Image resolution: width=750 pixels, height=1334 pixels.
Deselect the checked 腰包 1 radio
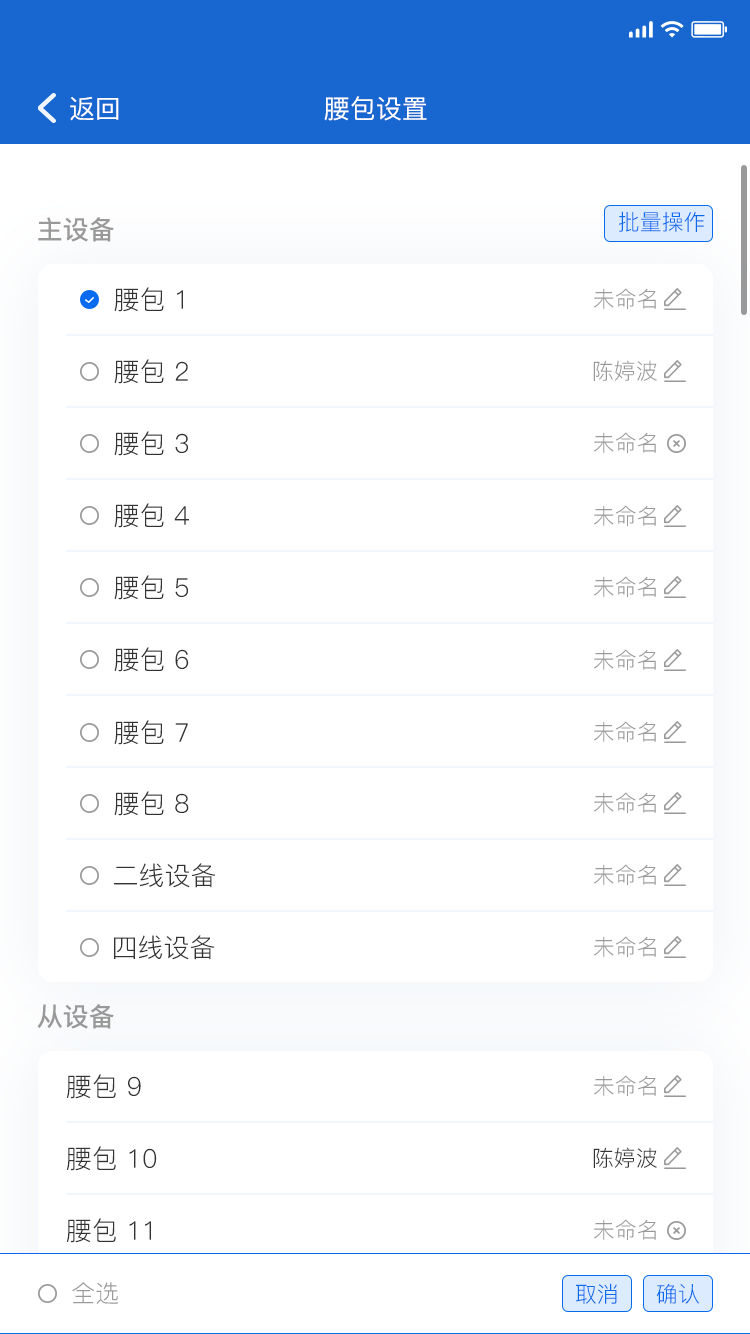[89, 298]
